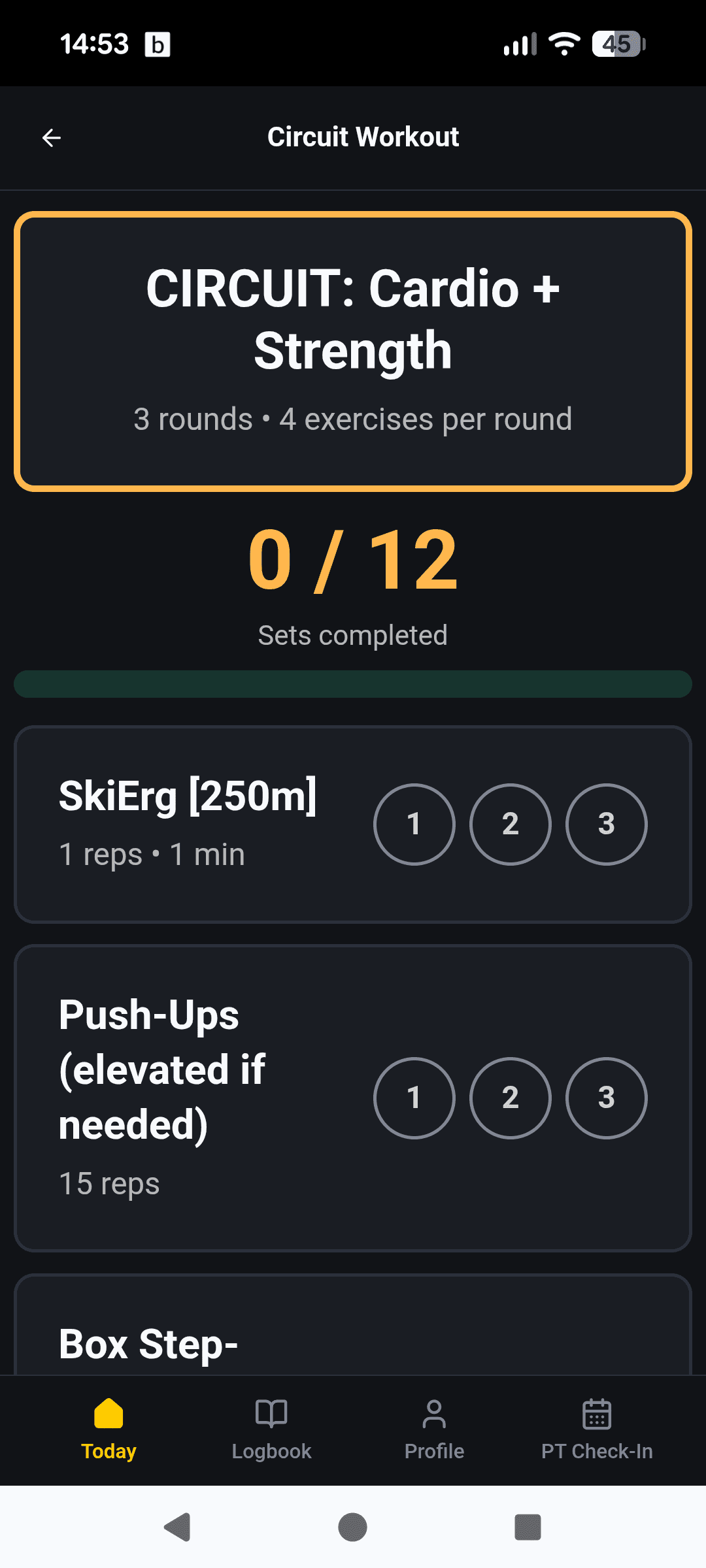Open the PT Check-In tab
The image size is (706, 1568).
[x=597, y=1429]
